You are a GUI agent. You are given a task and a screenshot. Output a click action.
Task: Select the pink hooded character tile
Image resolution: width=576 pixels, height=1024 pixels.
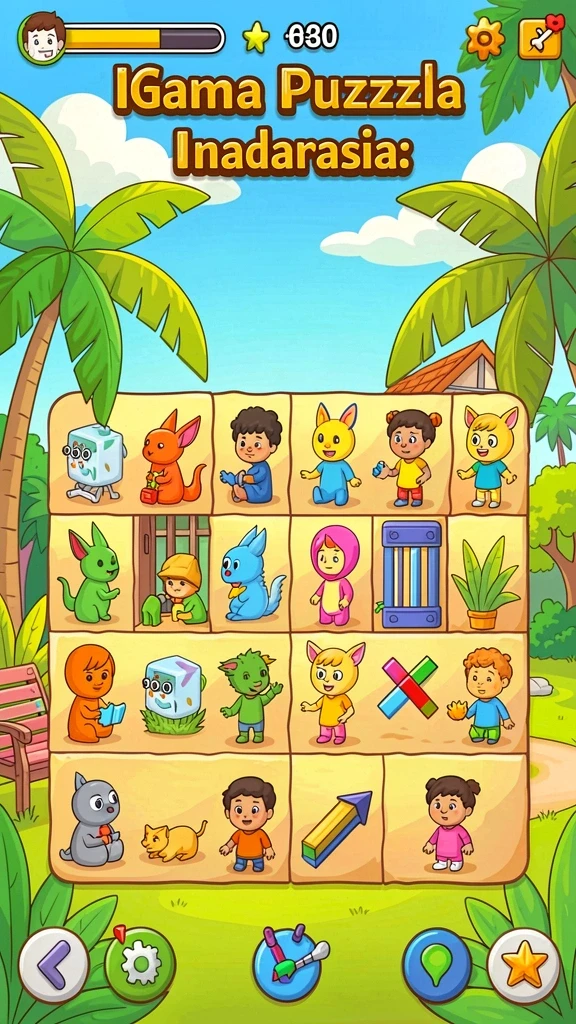[x=333, y=575]
